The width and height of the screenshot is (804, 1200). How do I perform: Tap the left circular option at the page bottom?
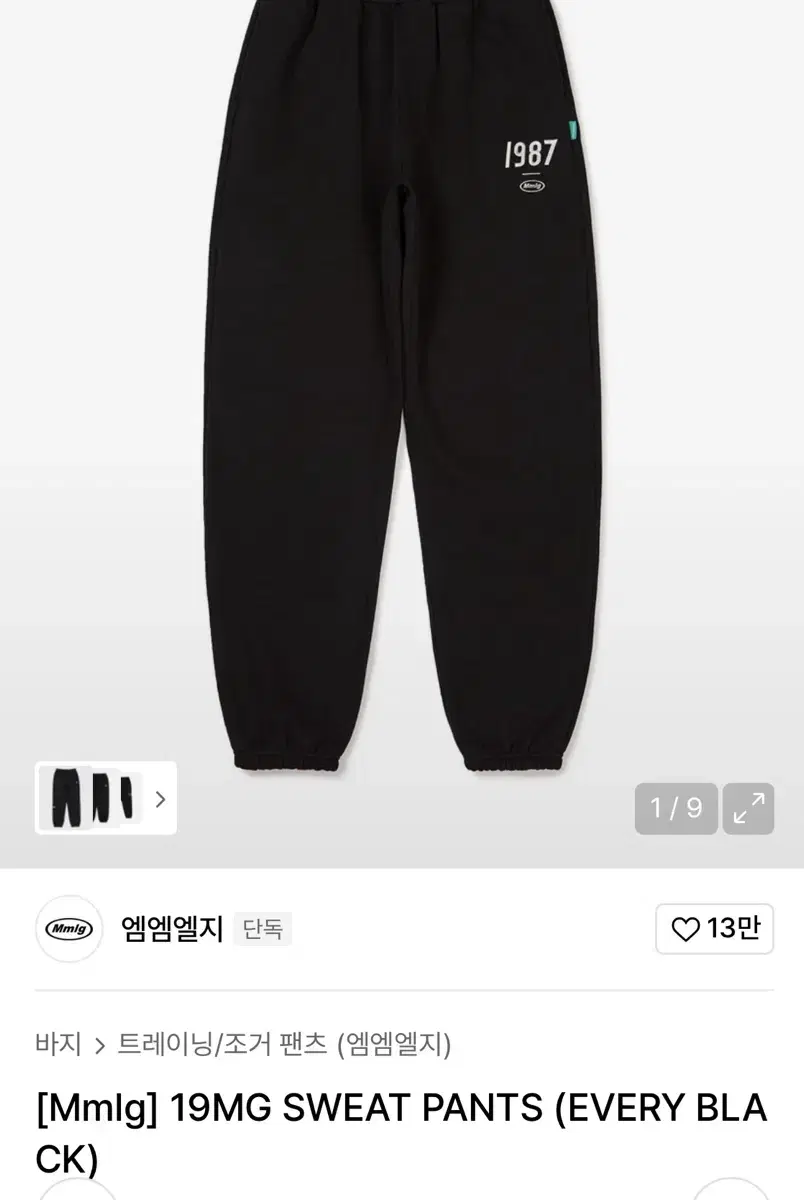coord(78,1197)
